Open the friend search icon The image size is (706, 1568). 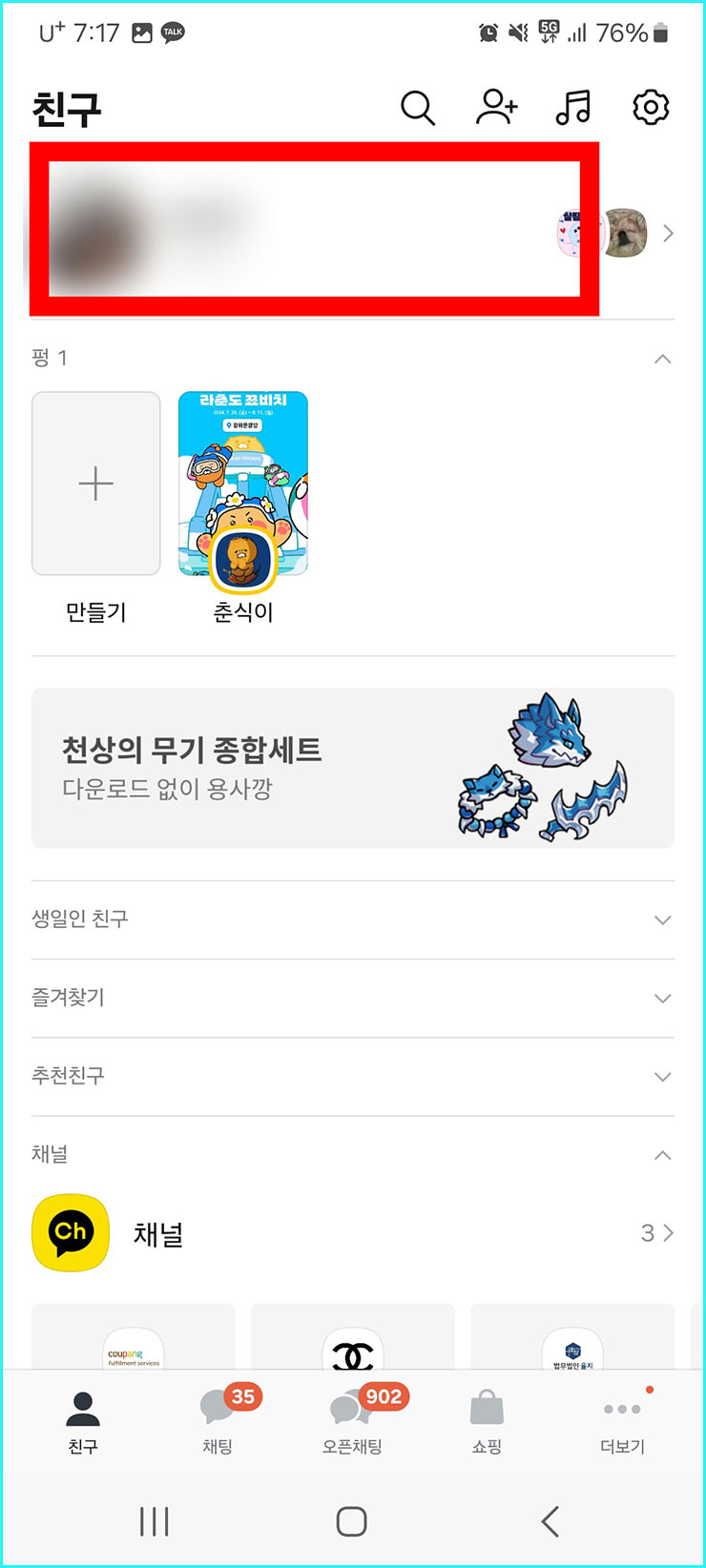(x=418, y=108)
